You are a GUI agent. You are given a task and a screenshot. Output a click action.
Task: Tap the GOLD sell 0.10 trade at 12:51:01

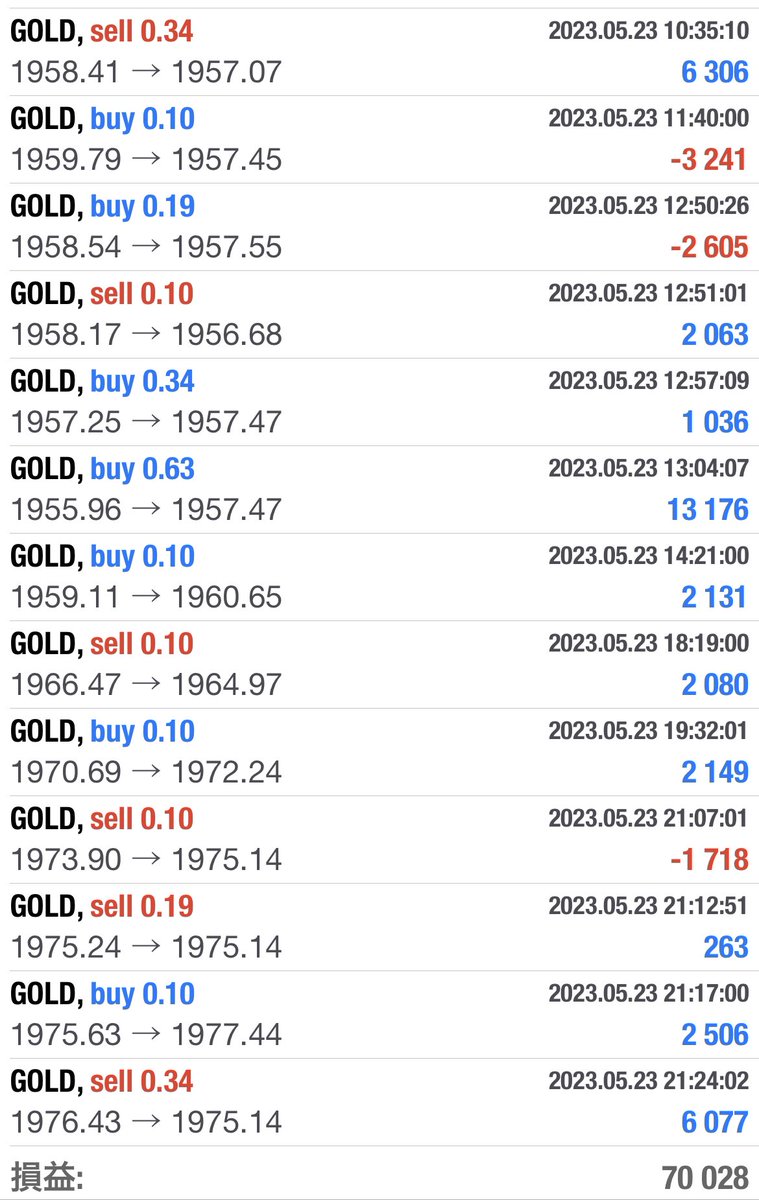coord(379,314)
